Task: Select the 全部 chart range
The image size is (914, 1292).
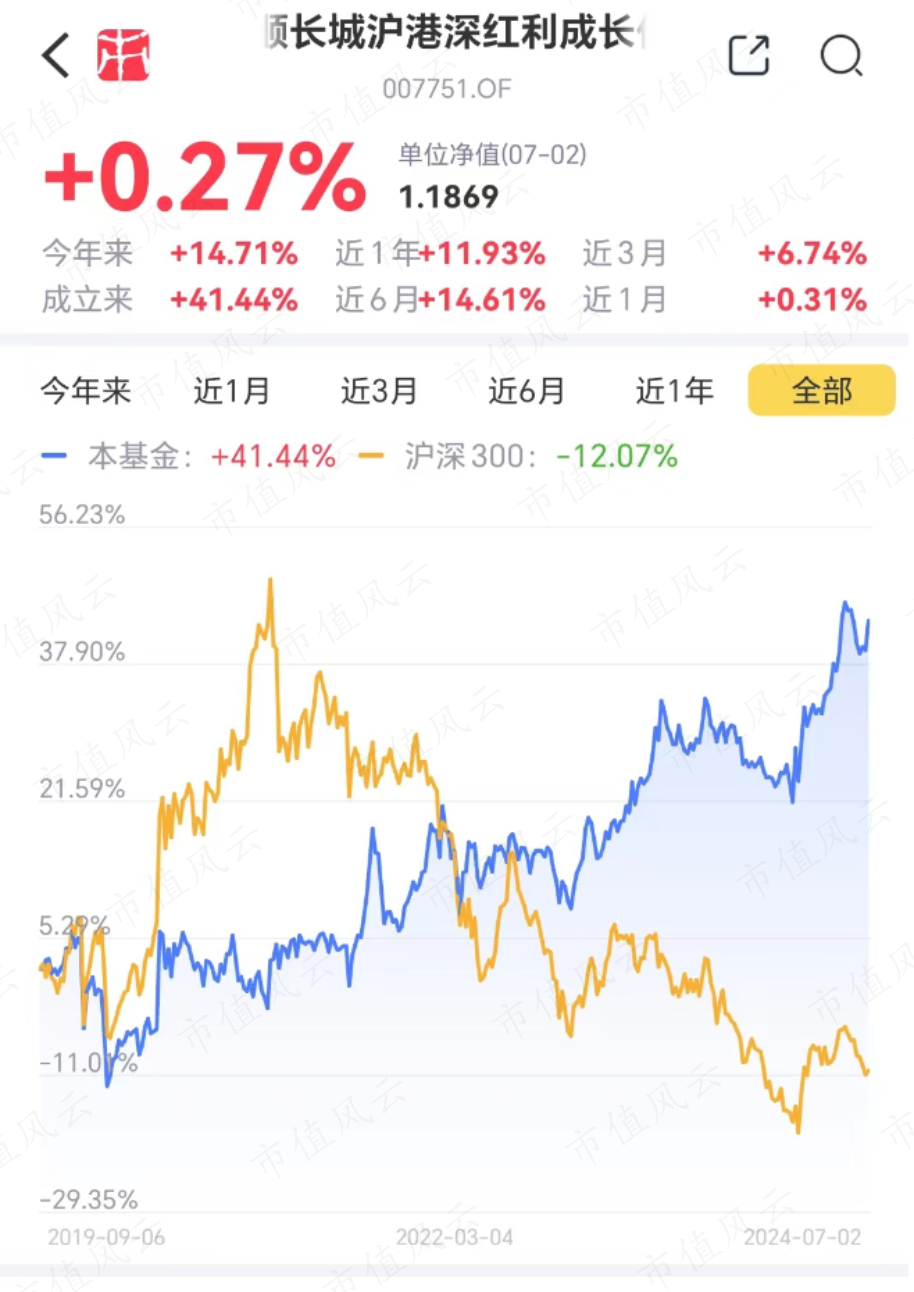Action: point(821,391)
